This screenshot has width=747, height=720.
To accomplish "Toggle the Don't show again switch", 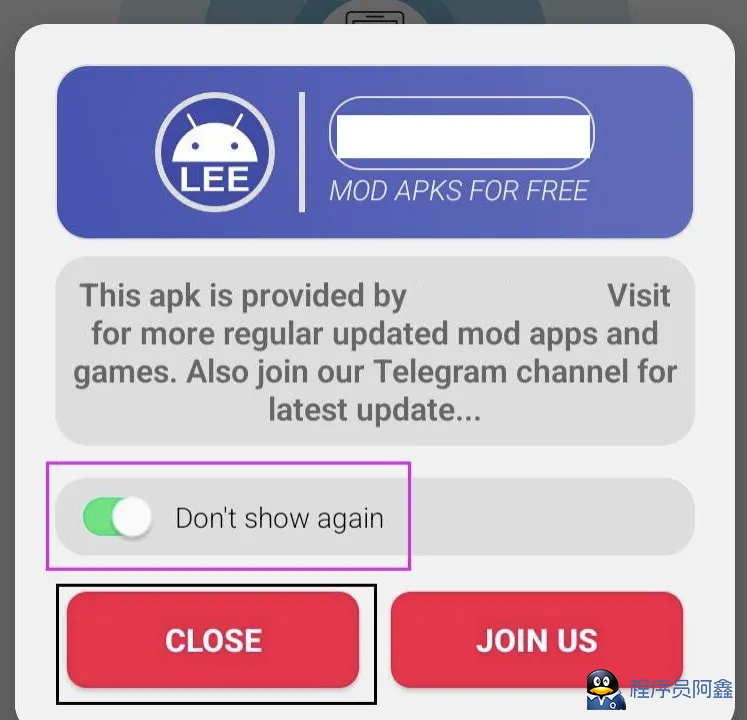I will click(118, 518).
